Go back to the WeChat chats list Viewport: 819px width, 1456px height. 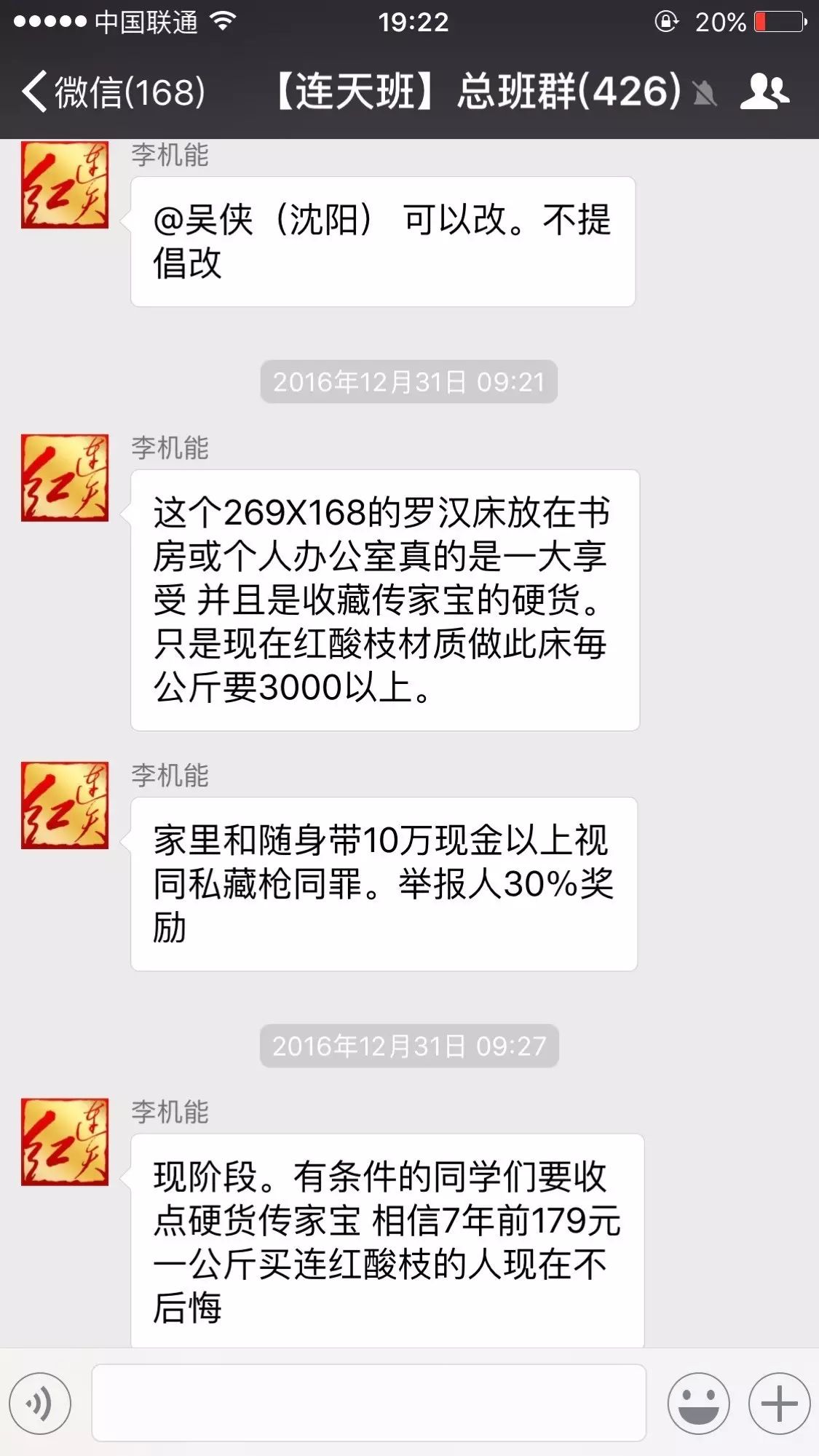(x=113, y=92)
